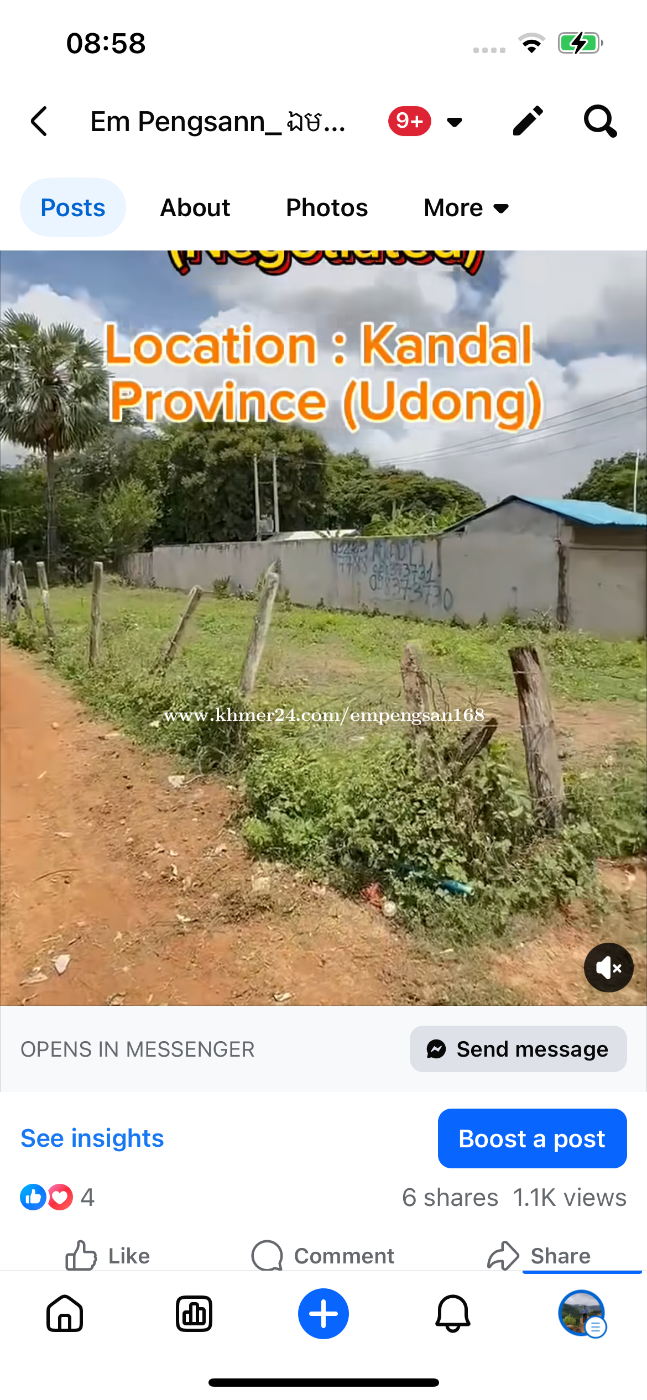Unmute the video with the speaker icon
The width and height of the screenshot is (647, 1400).
[609, 968]
